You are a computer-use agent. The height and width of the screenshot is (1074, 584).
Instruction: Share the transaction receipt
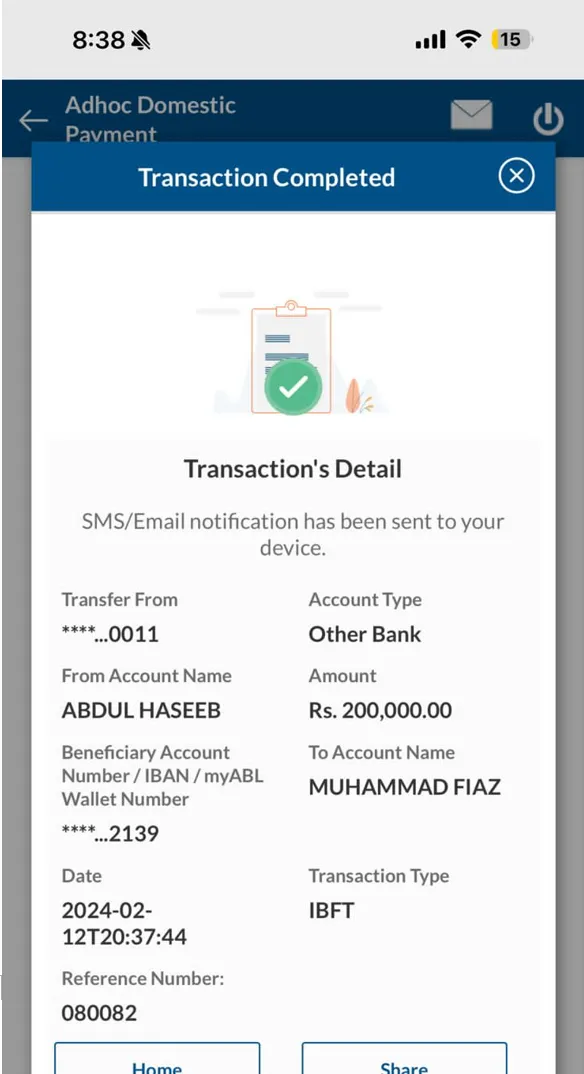click(x=405, y=1058)
